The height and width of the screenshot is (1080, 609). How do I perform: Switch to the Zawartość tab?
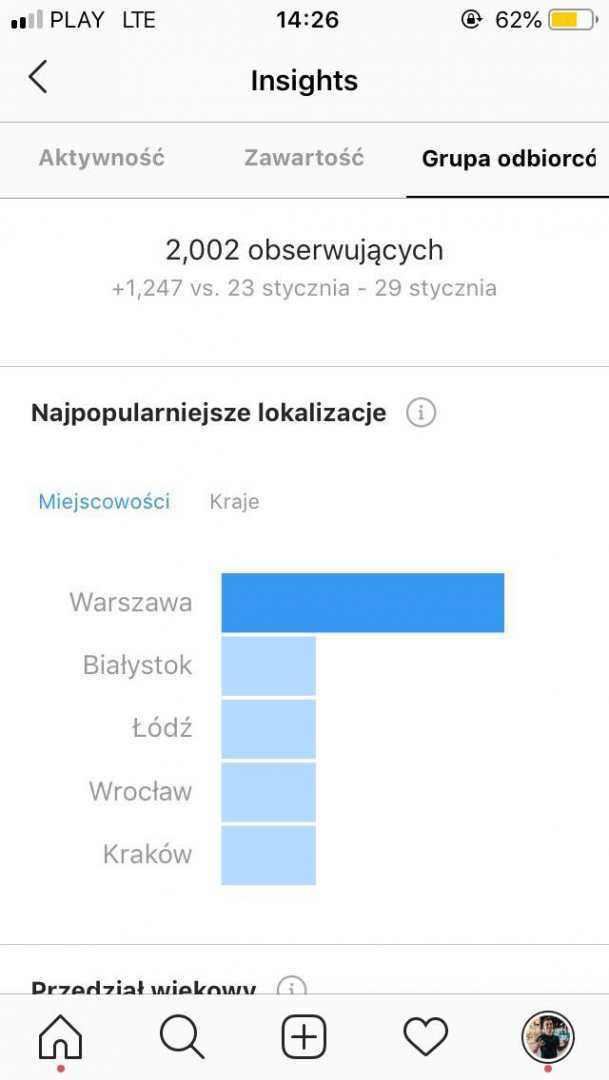click(304, 158)
